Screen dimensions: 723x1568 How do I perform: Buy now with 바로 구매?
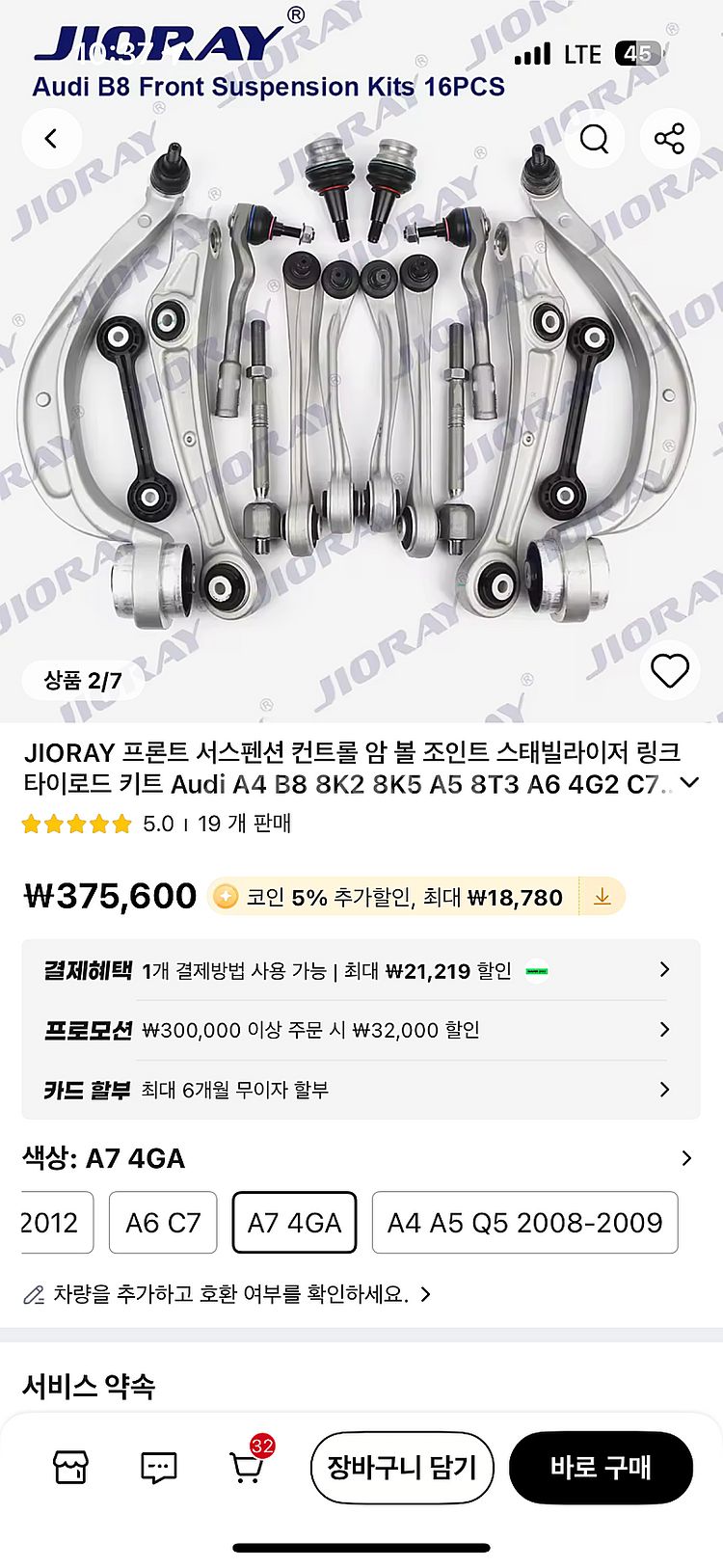pos(601,1468)
